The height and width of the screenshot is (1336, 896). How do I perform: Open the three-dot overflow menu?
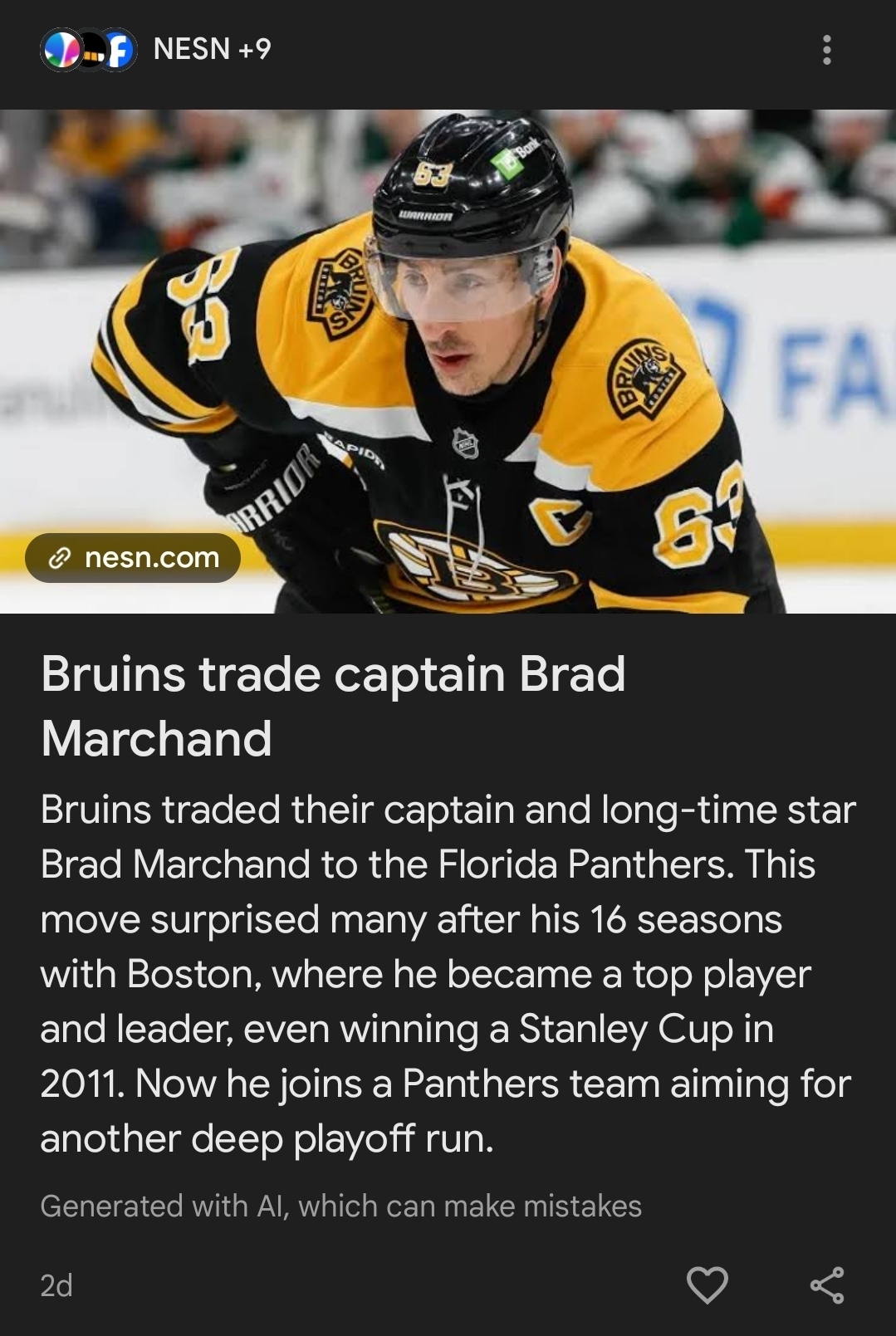tap(825, 50)
